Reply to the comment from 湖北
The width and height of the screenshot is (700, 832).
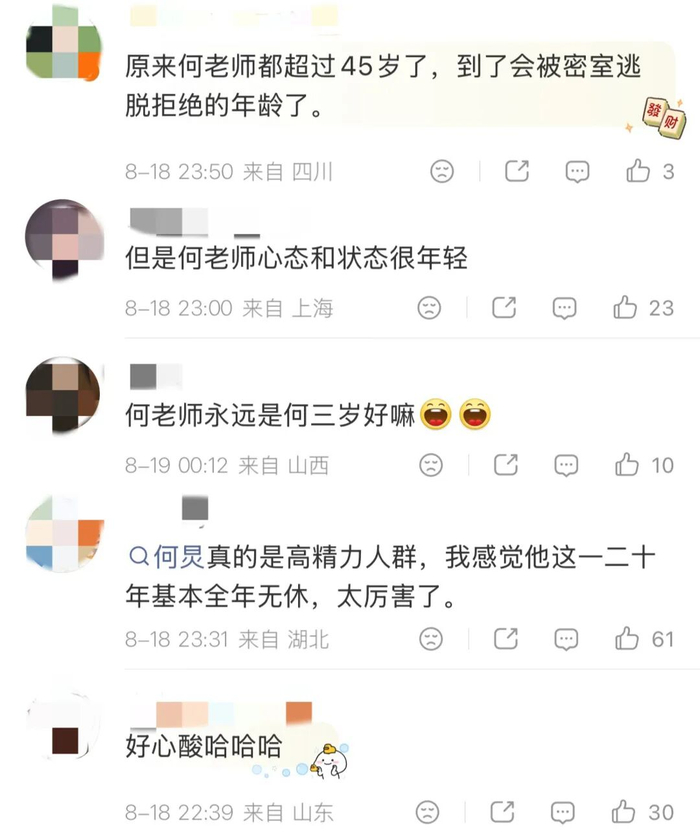[x=566, y=639]
